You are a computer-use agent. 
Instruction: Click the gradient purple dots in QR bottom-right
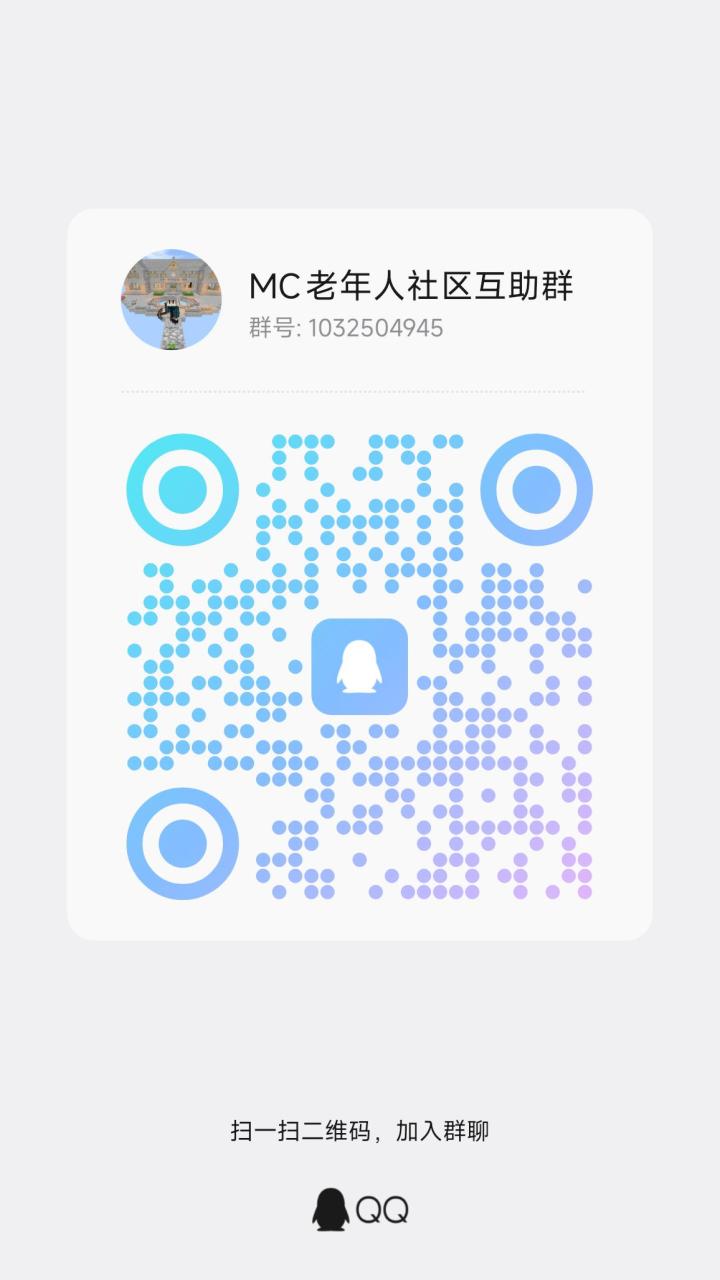coord(555,860)
